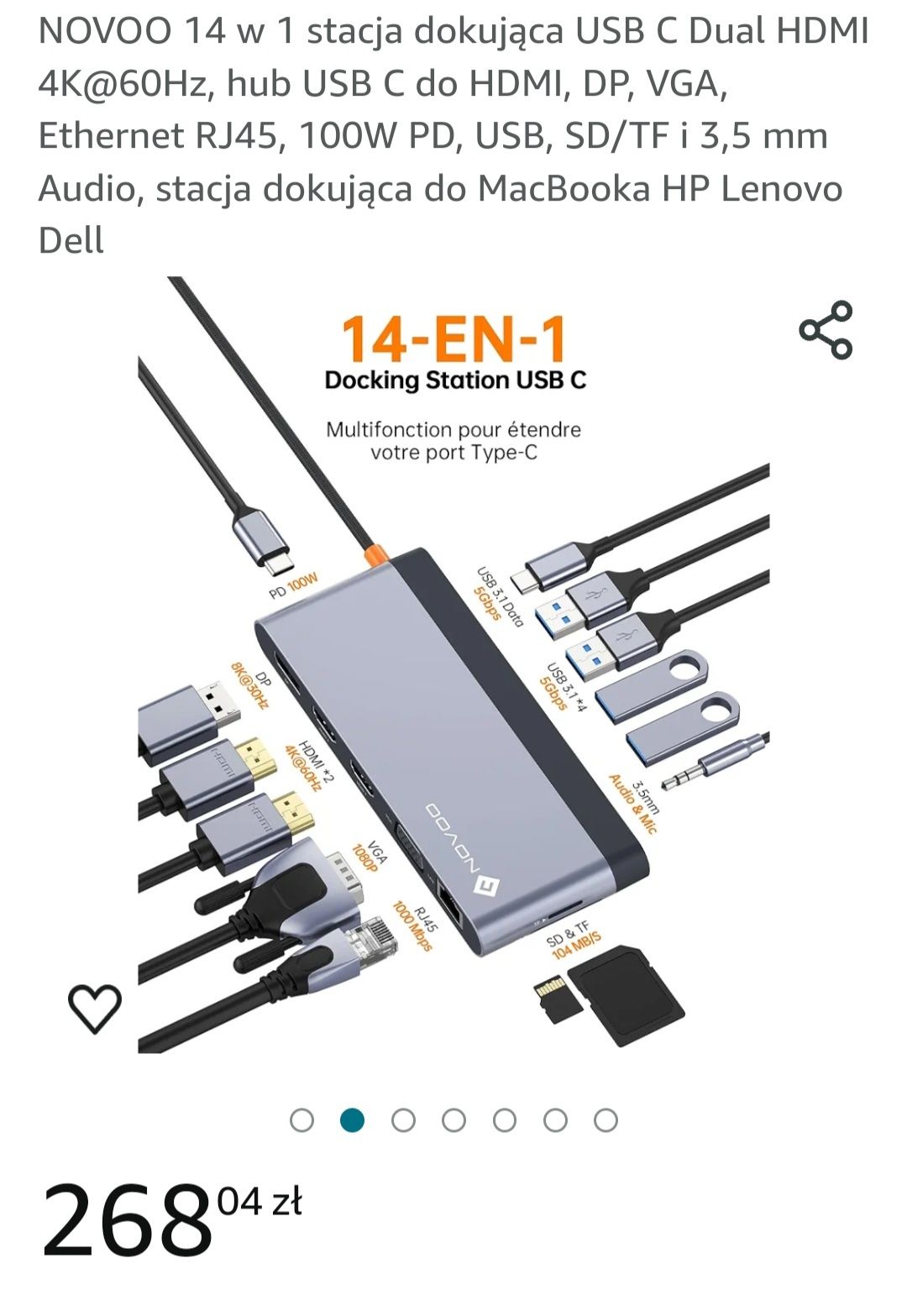907x1316 pixels.
Task: Add the product to wishlist with heart
Action: [95, 1007]
